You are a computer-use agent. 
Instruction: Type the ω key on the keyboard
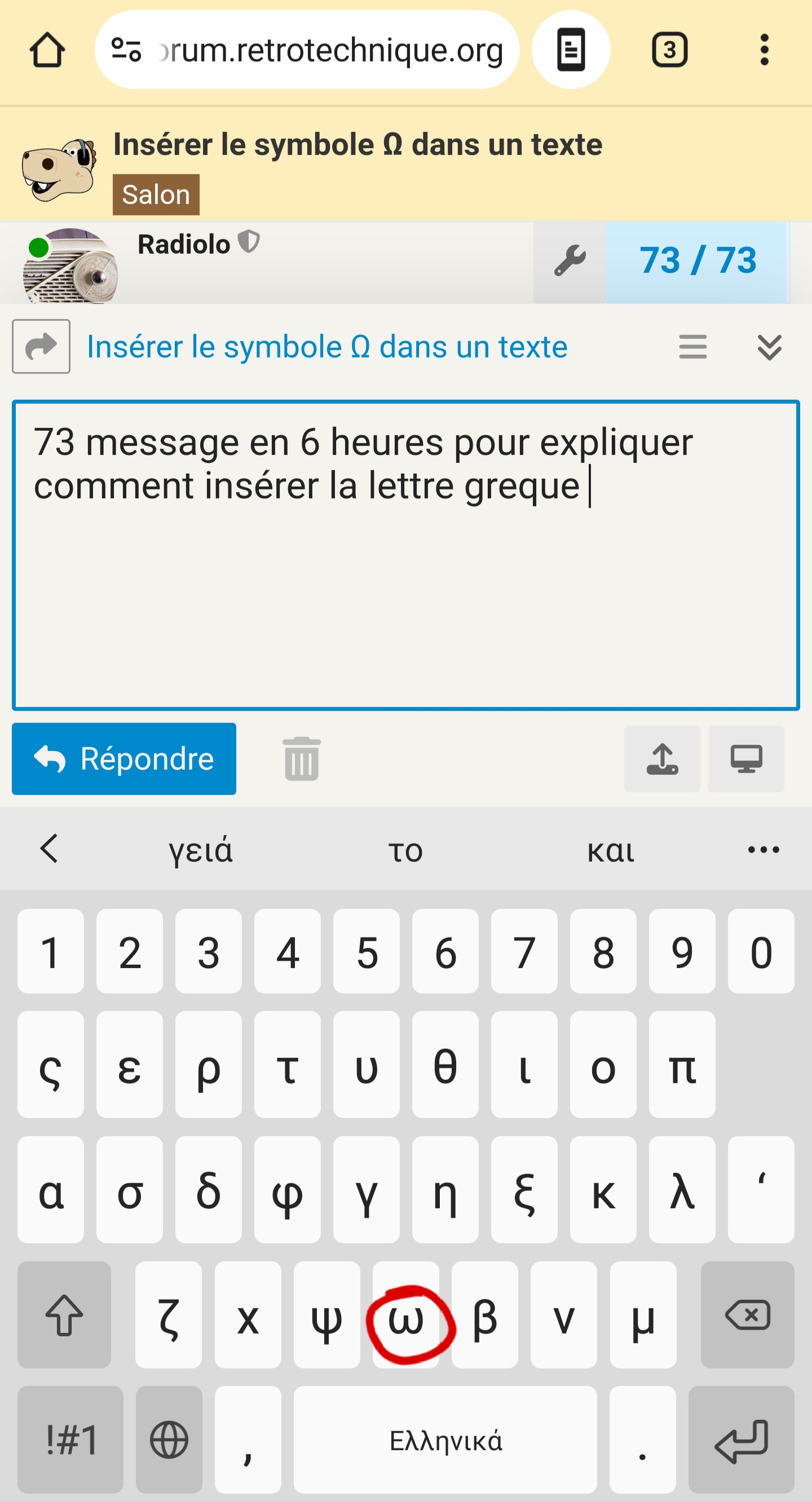[405, 1314]
